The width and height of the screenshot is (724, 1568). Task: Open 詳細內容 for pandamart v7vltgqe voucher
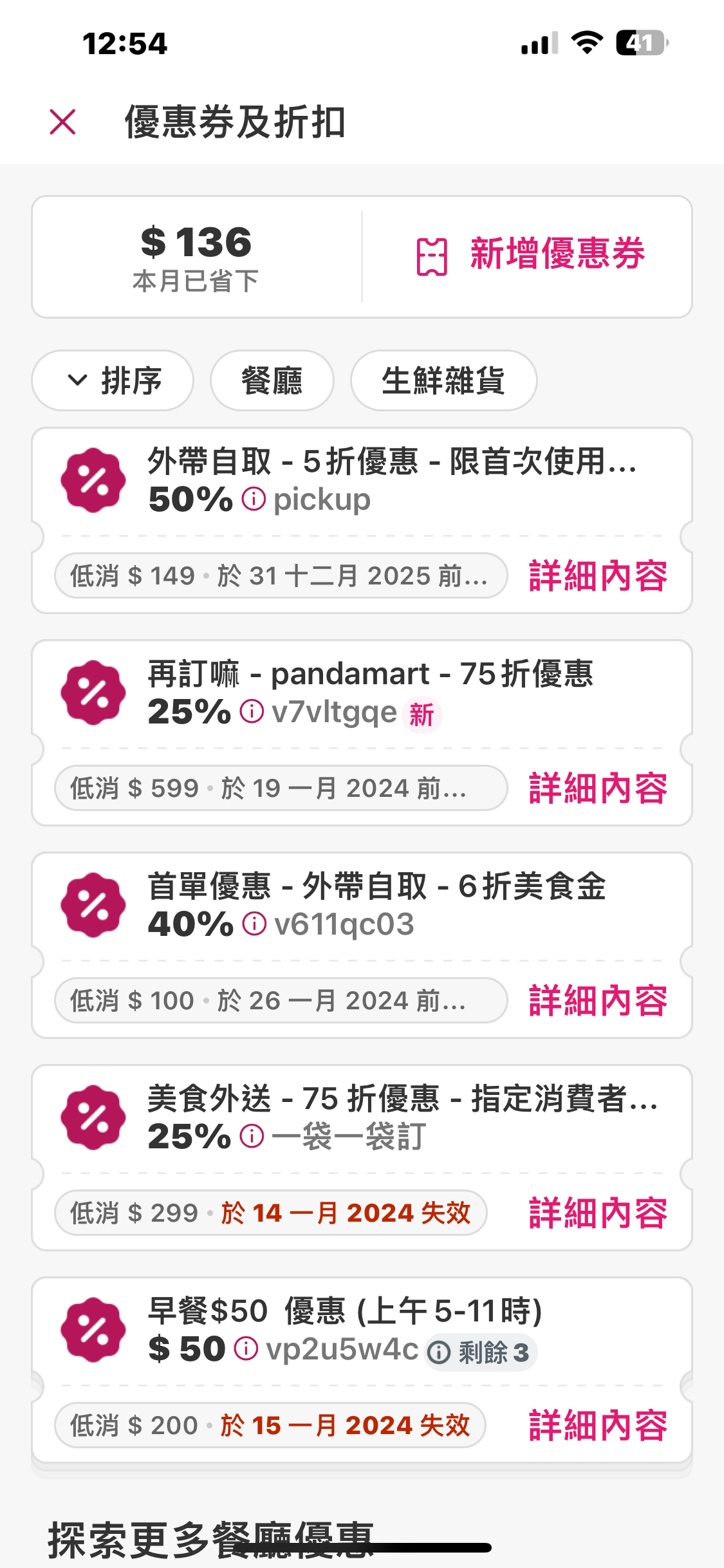click(598, 788)
